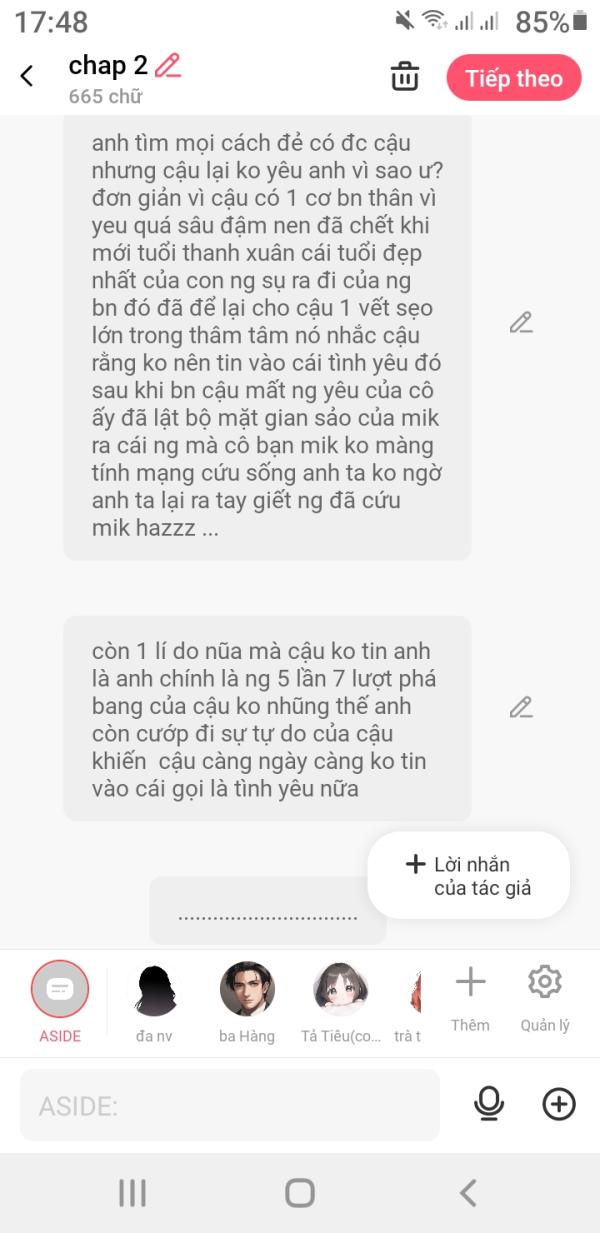
Task: Choose character đa nv
Action: [156, 1002]
